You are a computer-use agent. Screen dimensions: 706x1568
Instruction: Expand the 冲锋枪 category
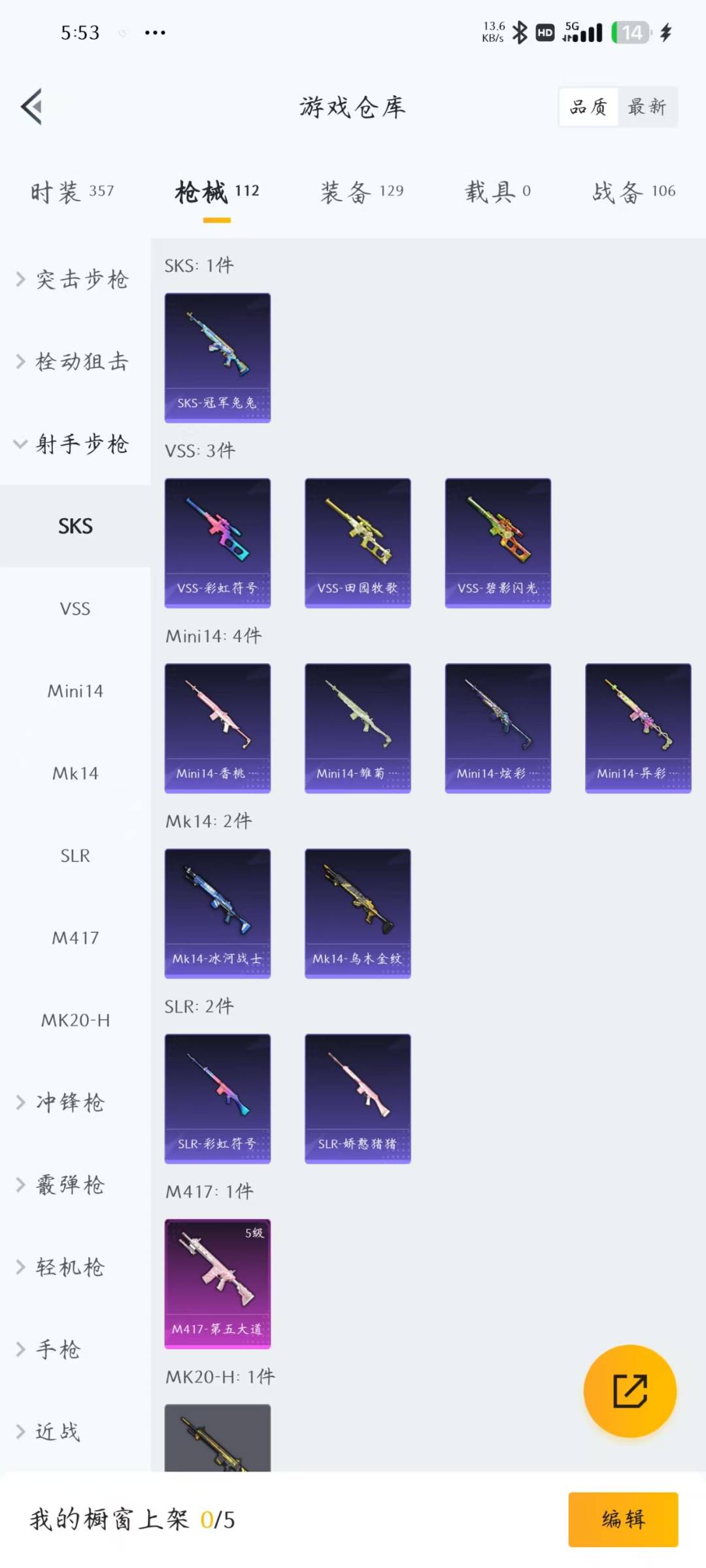click(62, 1103)
